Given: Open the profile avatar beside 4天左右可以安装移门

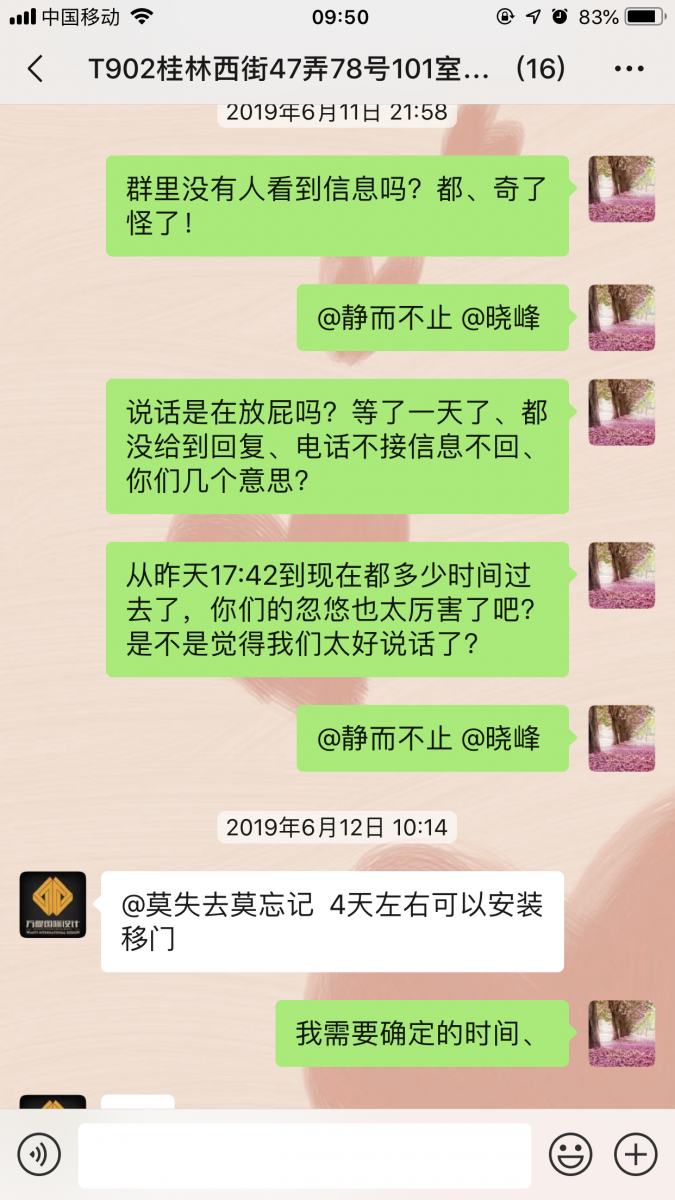Looking at the screenshot, I should tap(53, 904).
